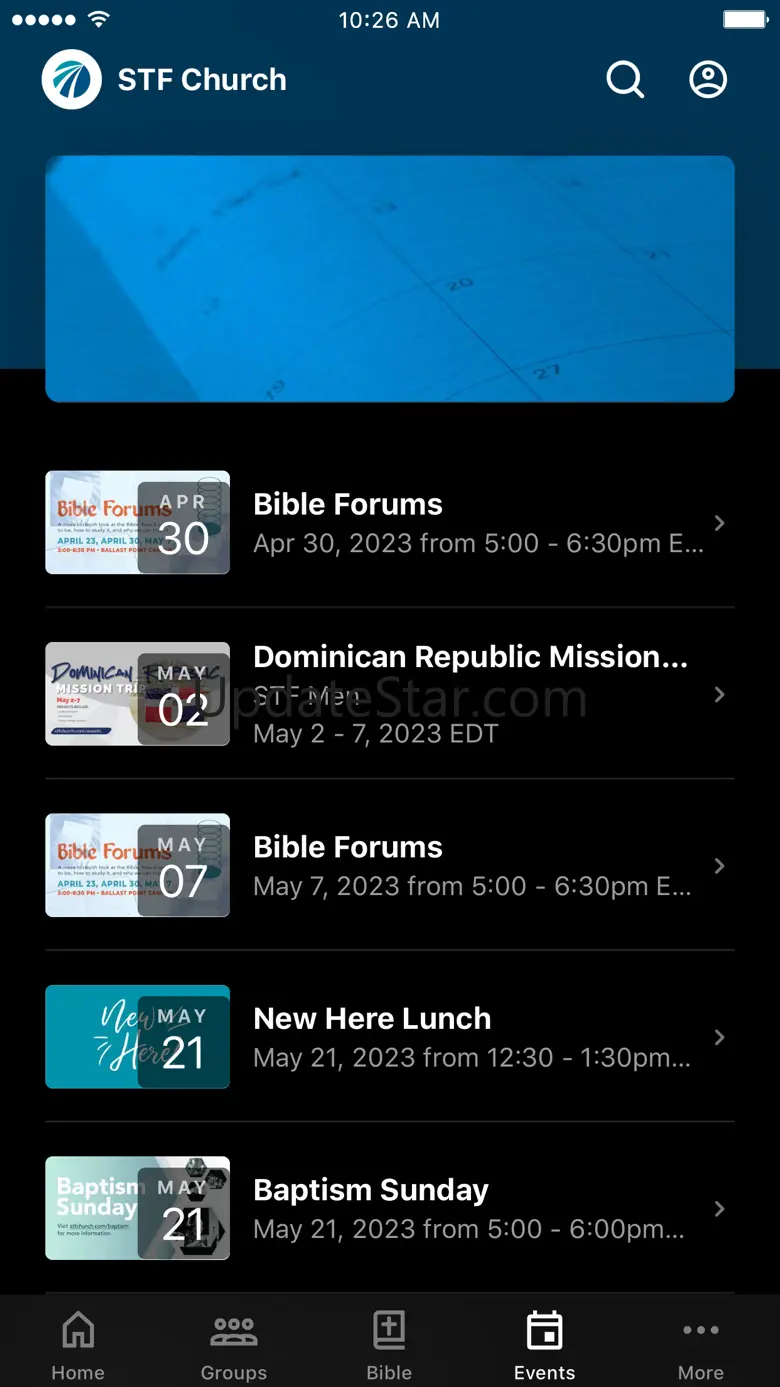Open the search icon
The image size is (780, 1387).
(625, 80)
